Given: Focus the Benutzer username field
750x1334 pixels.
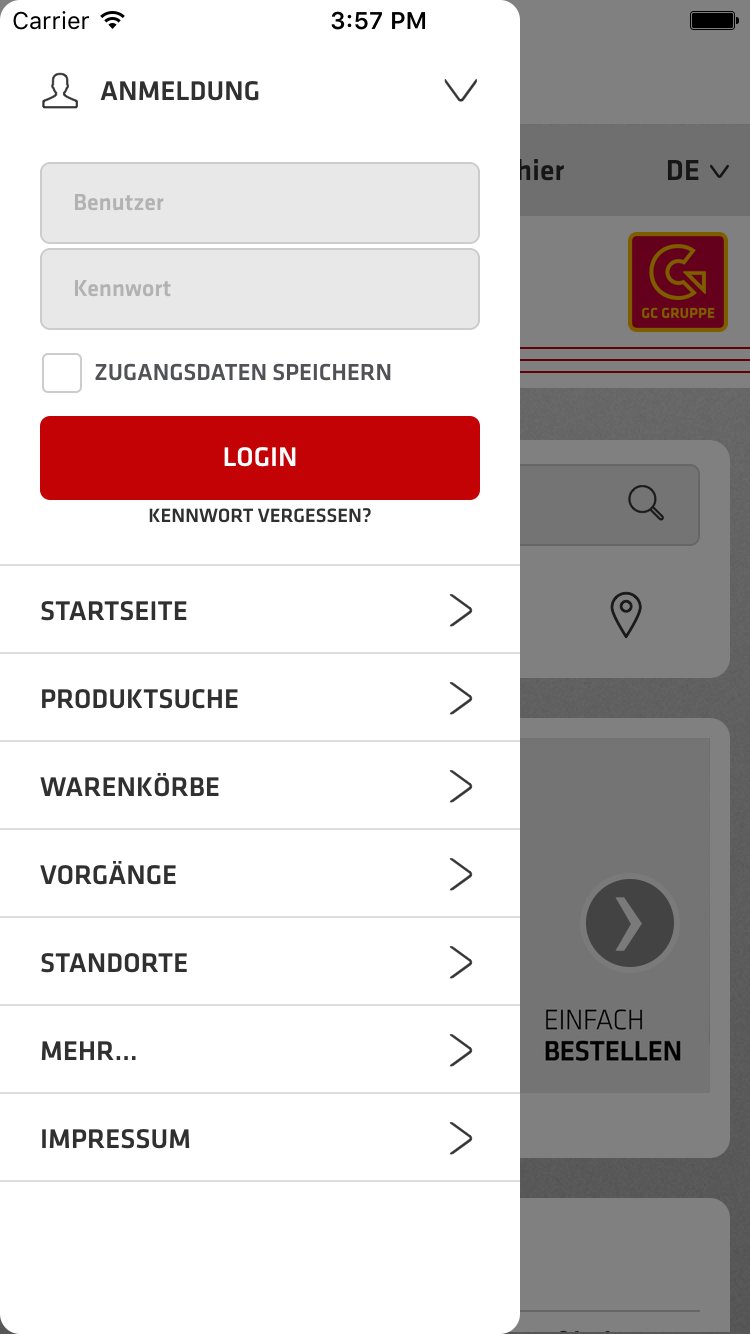Looking at the screenshot, I should [260, 203].
